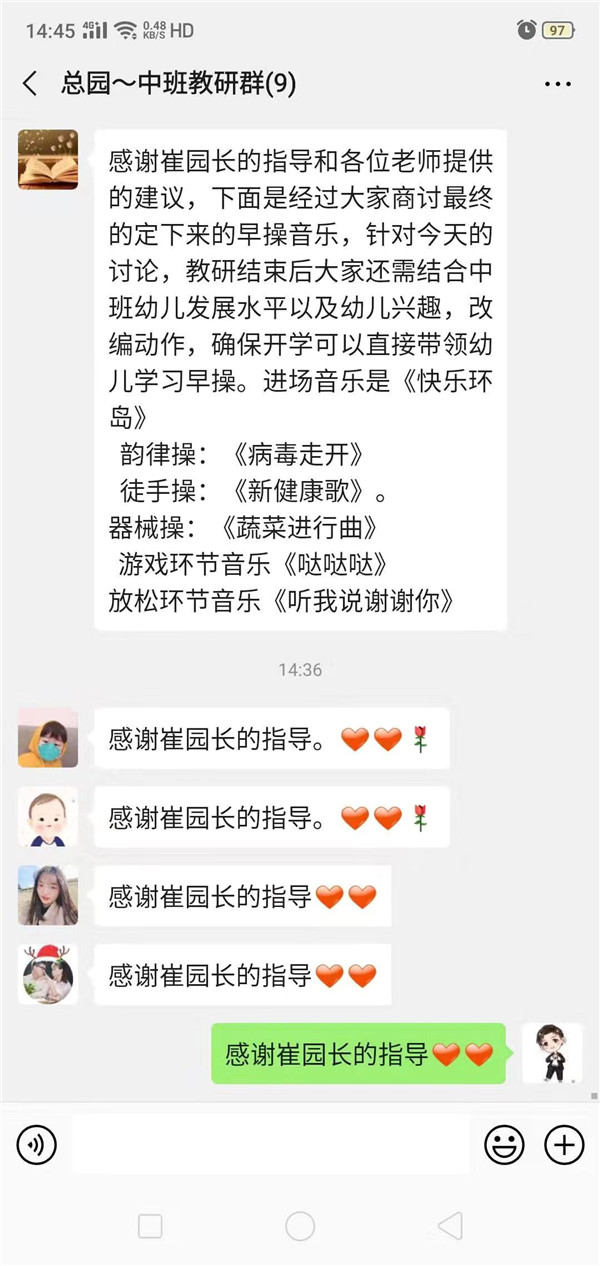Open the cartoon baby avatar sender's profile
600x1266 pixels.
(x=48, y=817)
